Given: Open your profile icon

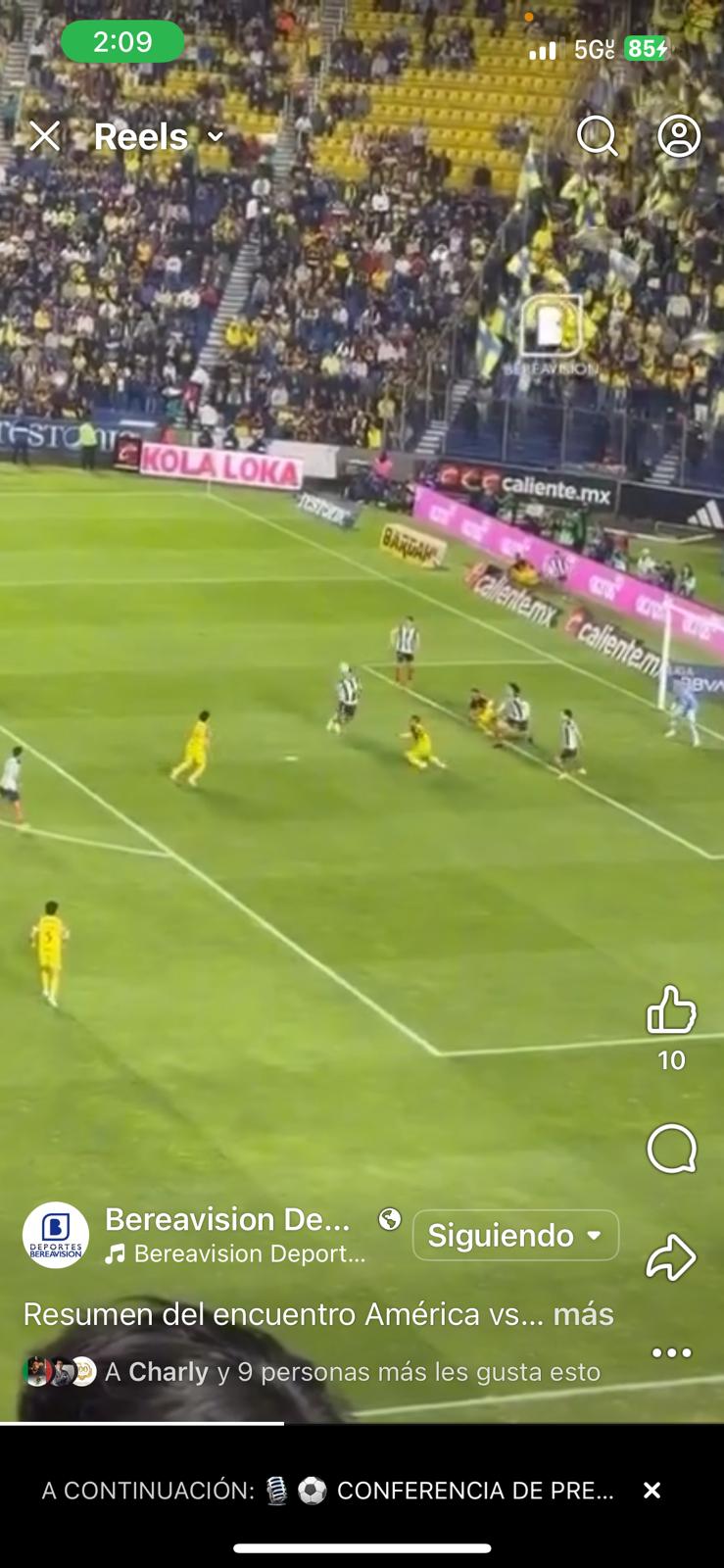Looking at the screenshot, I should click(x=678, y=136).
